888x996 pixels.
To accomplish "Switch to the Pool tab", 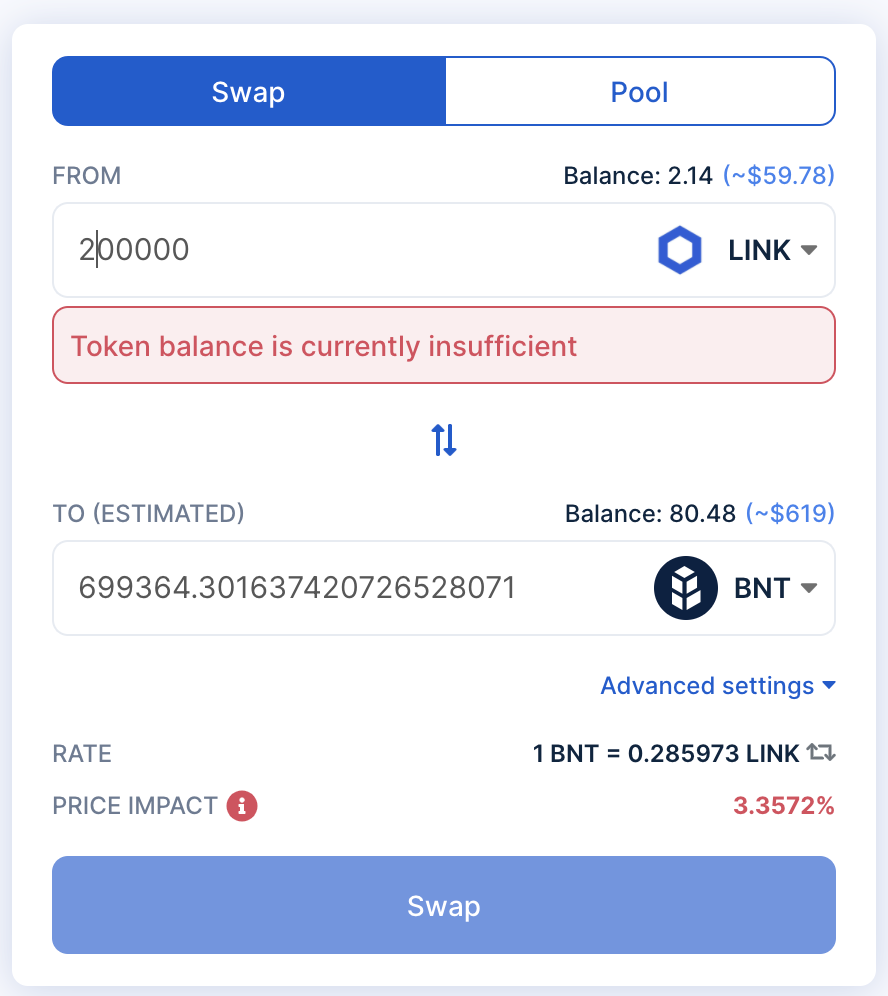I will [640, 91].
